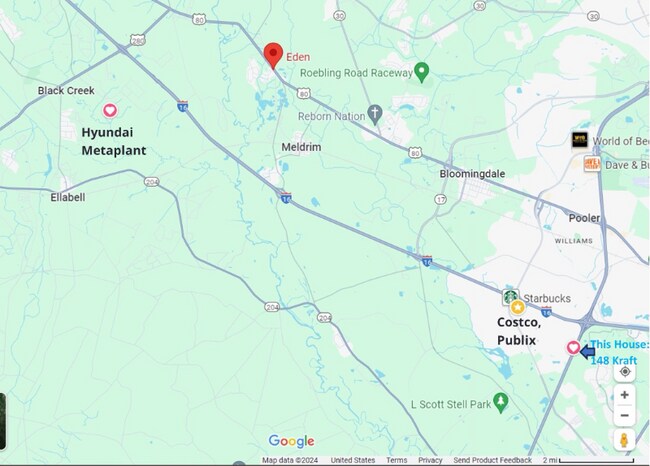
Task: Select the Roebling Road Raceway marker
Action: click(422, 72)
